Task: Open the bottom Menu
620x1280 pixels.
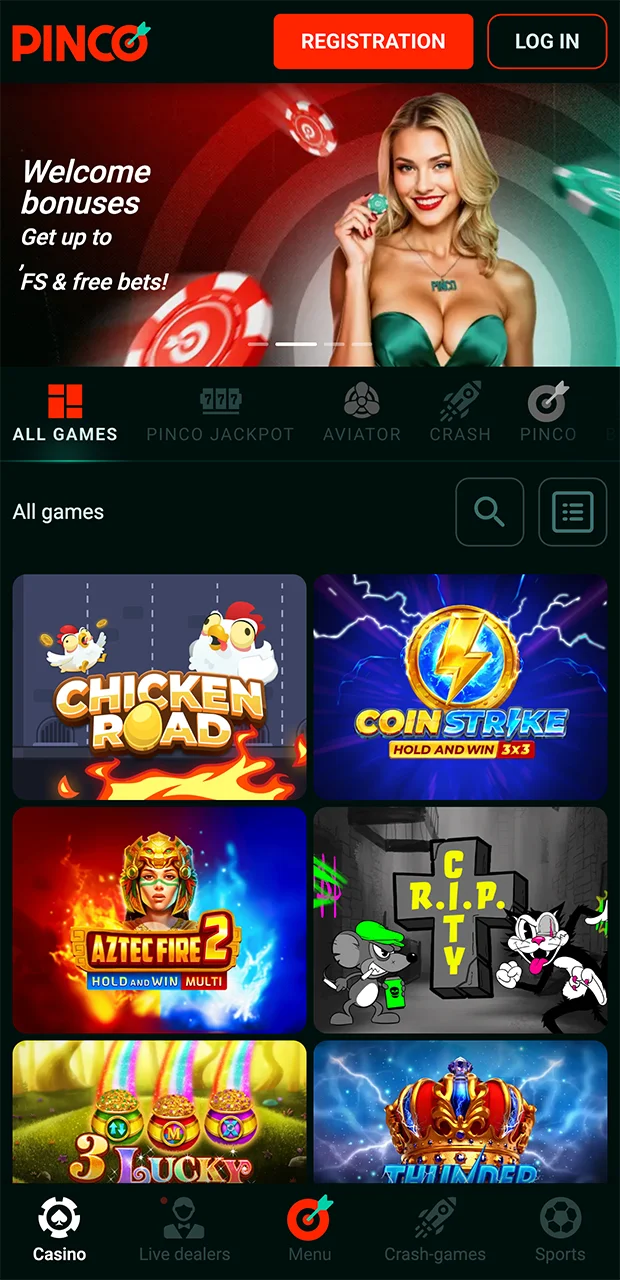Action: click(x=309, y=1231)
